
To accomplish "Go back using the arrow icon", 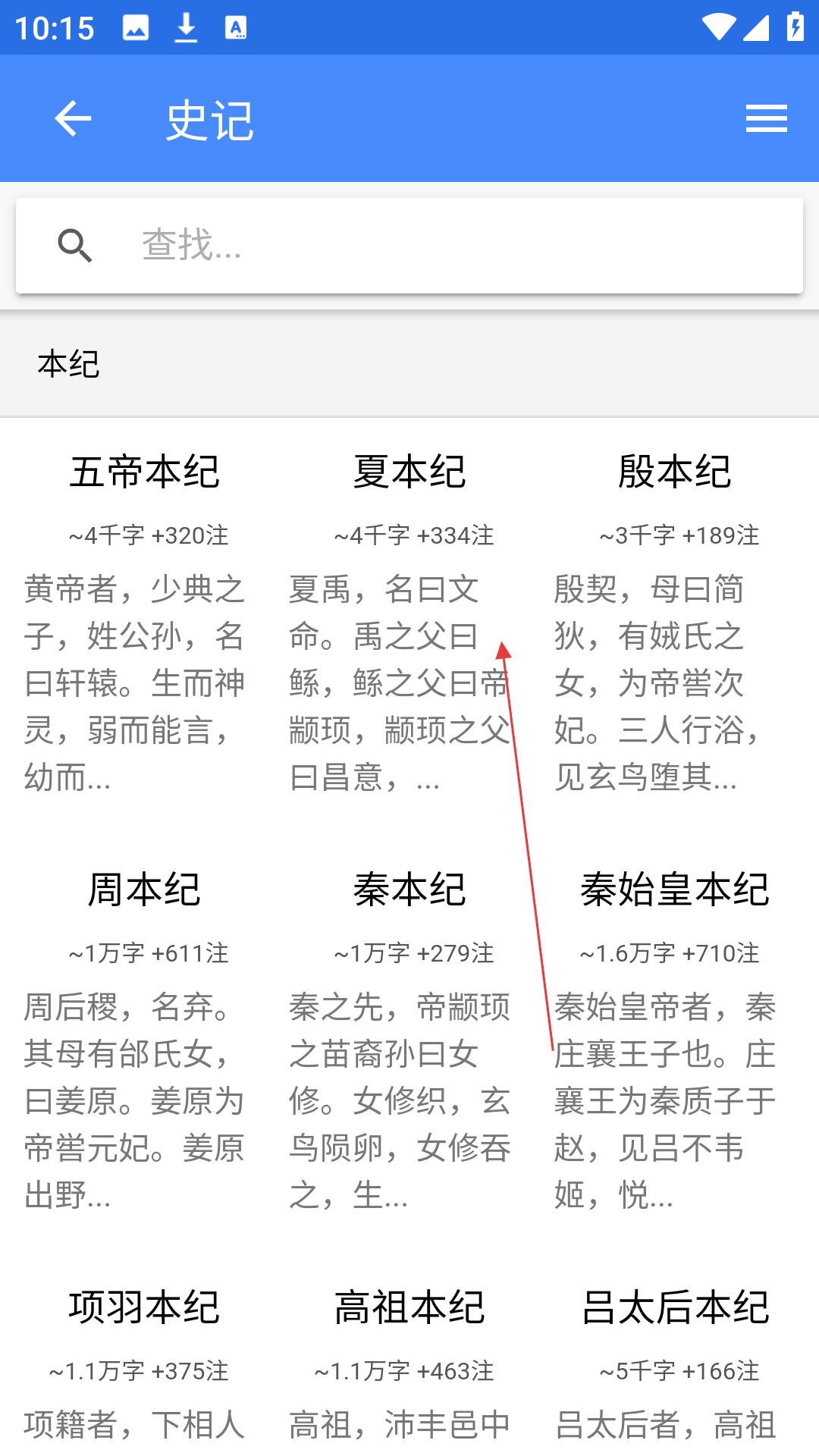I will click(73, 119).
